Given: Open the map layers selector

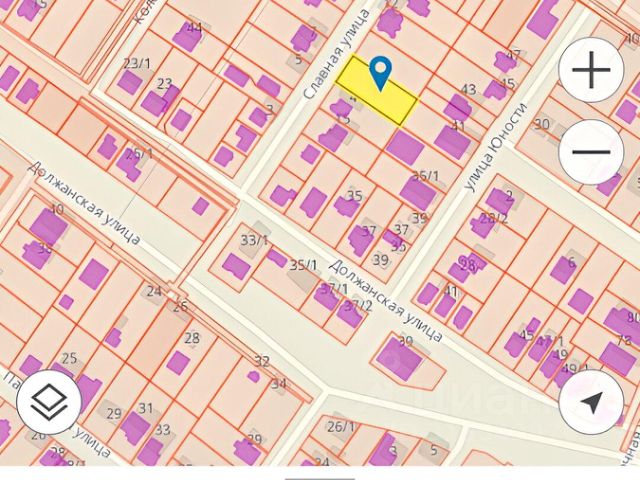Looking at the screenshot, I should tap(48, 402).
